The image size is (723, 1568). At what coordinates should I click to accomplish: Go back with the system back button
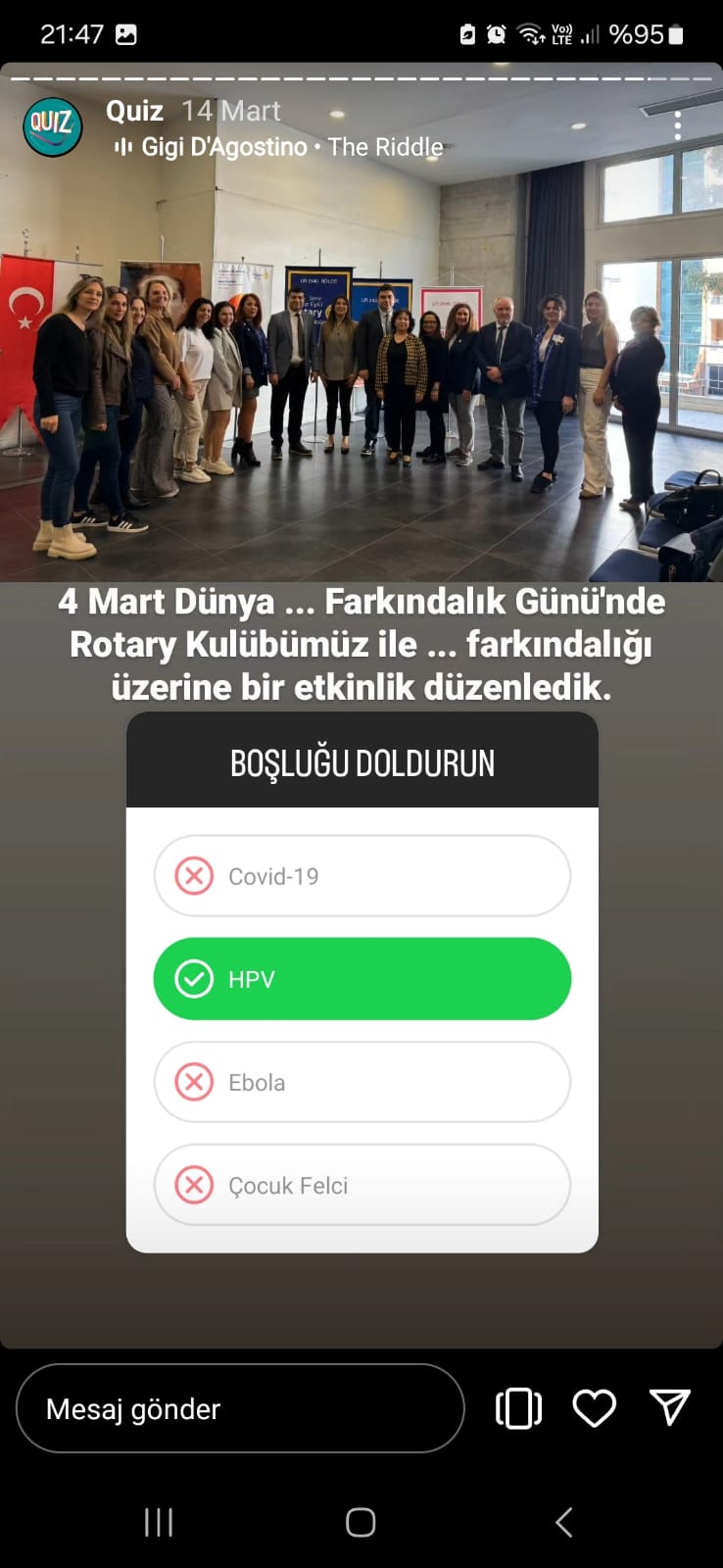point(563,1522)
